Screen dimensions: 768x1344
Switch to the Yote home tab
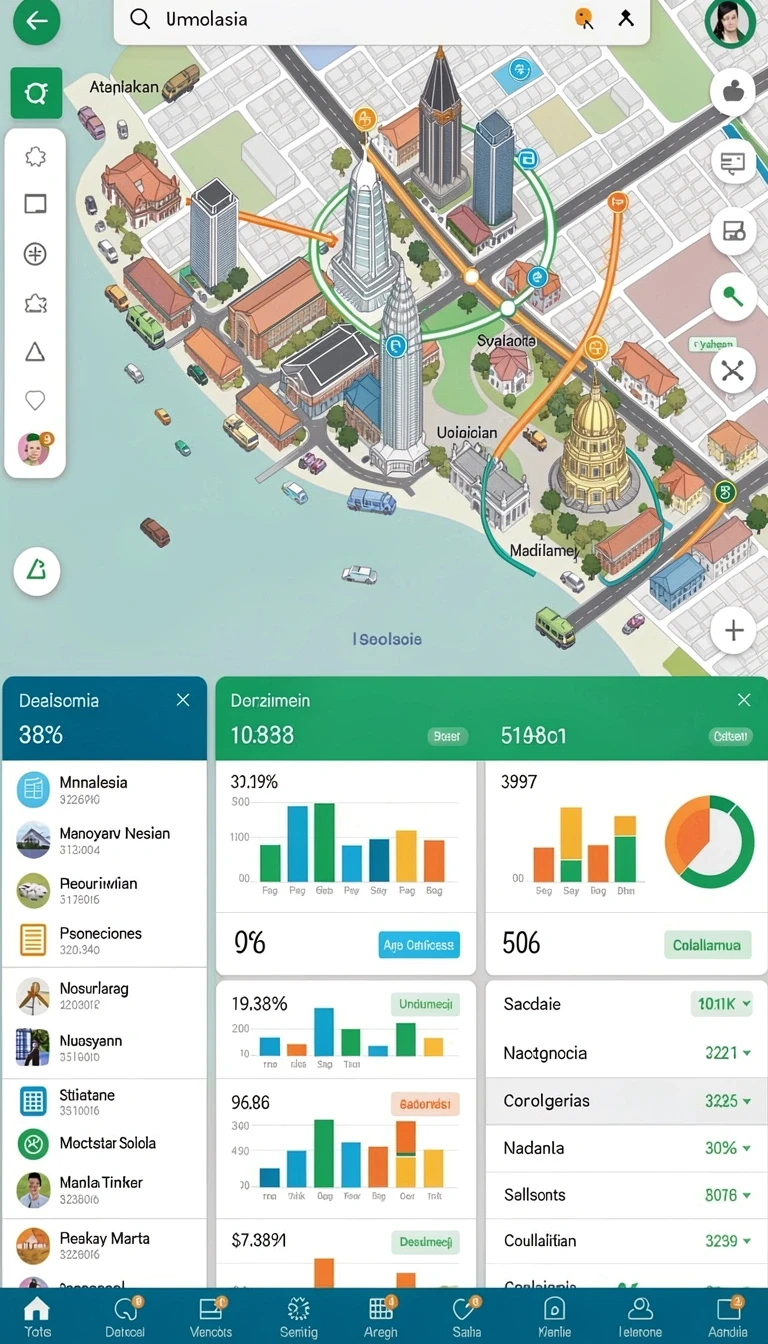37,1316
